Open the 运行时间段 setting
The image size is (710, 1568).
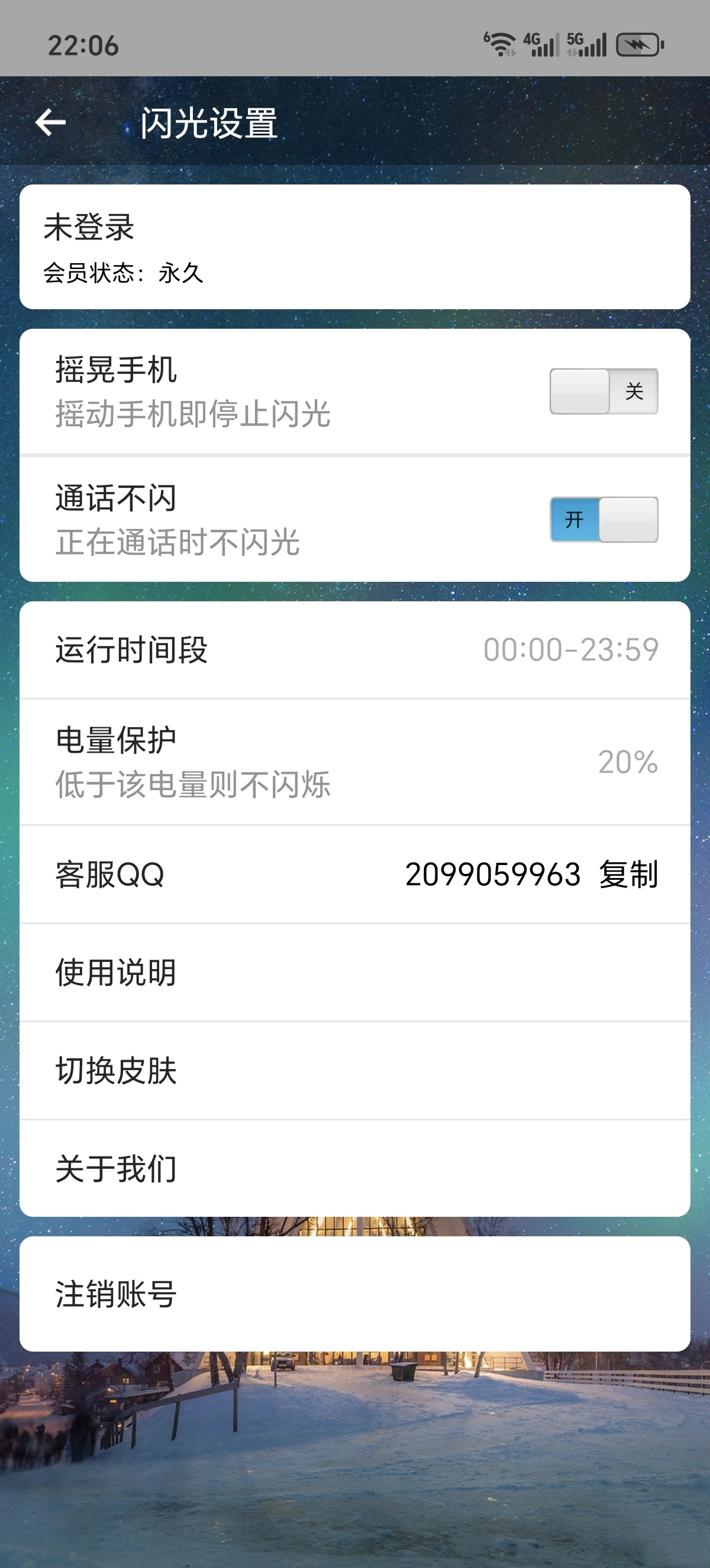354,649
